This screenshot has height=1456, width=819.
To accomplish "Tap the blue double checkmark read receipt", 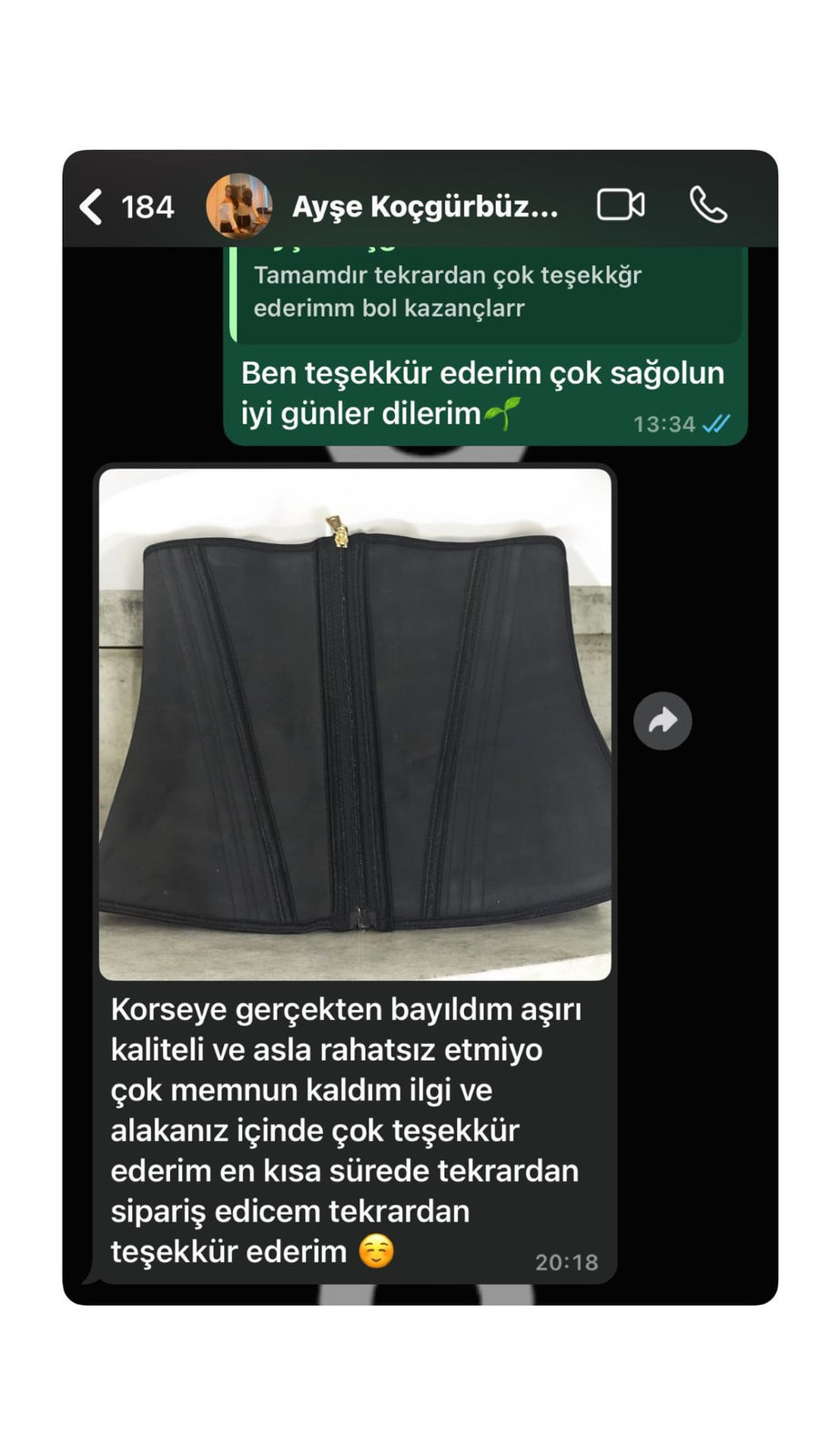I will click(714, 423).
